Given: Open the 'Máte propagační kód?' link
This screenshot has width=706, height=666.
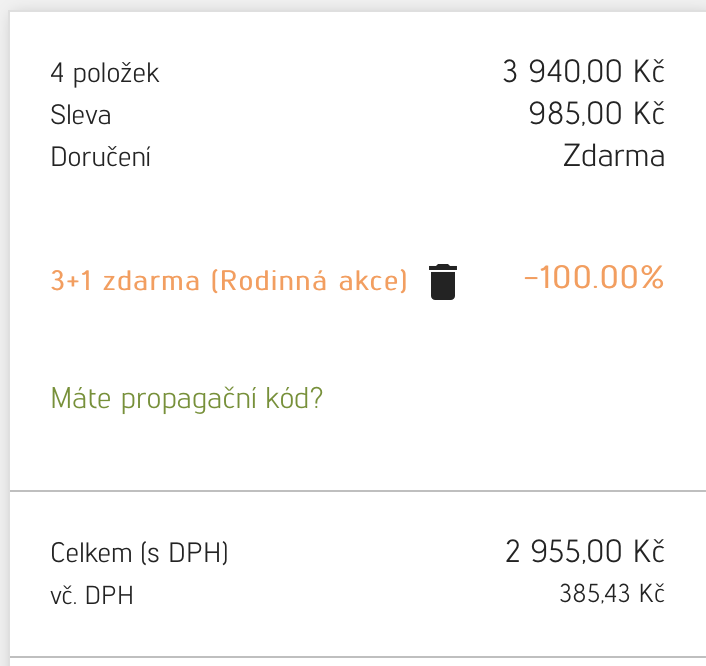Looking at the screenshot, I should [187, 399].
